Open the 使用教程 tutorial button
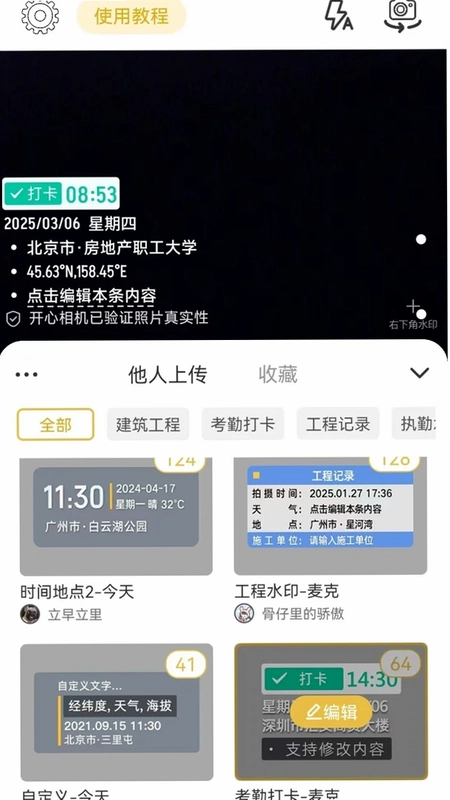Viewport: 450px width, 800px height. coord(131,16)
